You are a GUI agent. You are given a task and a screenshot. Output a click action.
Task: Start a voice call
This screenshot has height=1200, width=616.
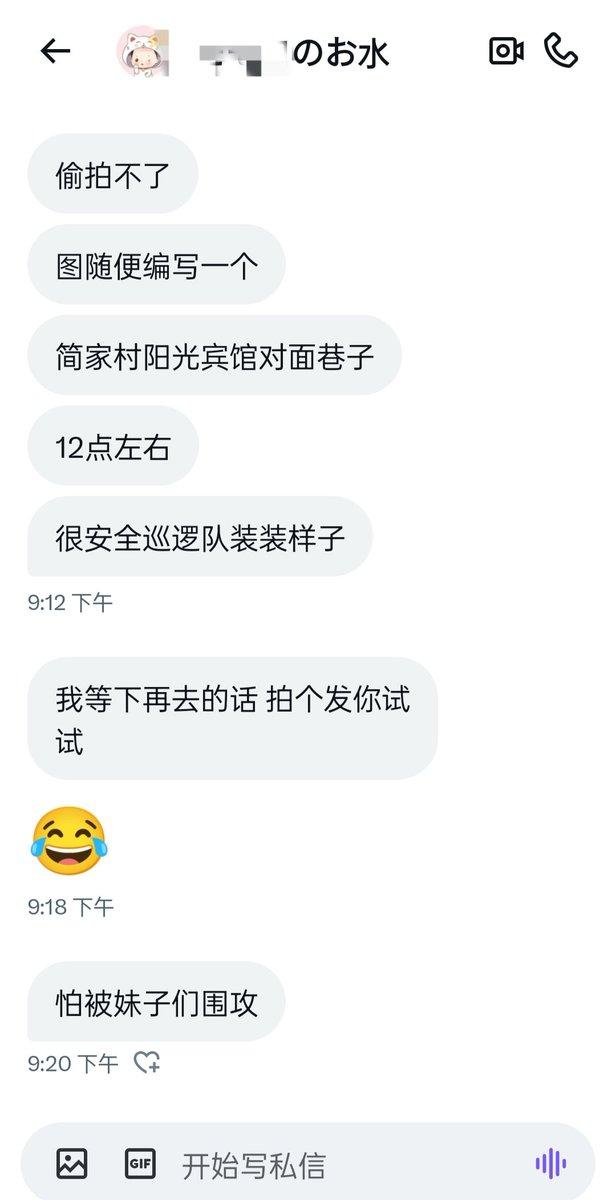pyautogui.click(x=561, y=51)
